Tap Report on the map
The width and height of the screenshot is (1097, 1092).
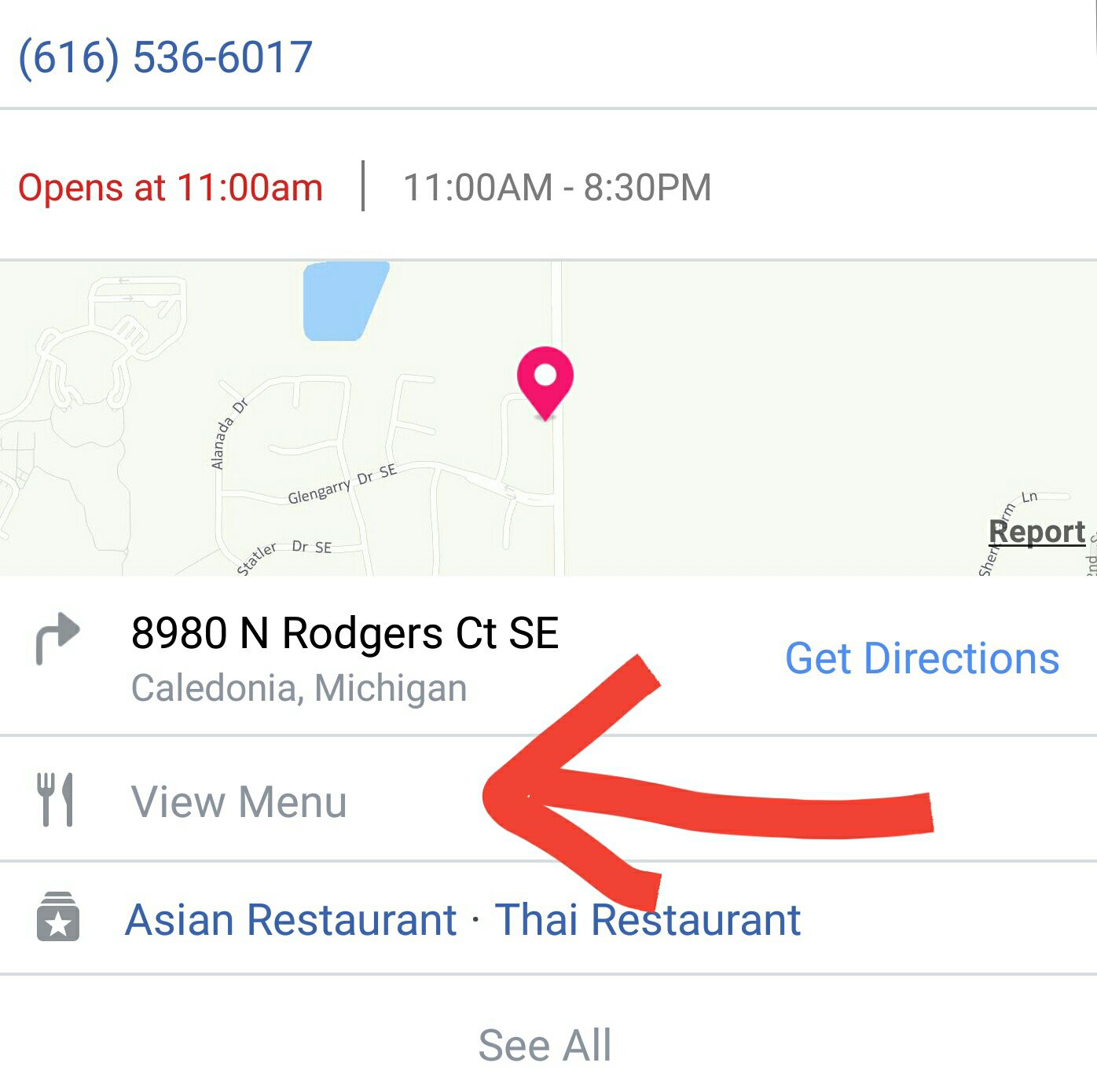click(x=1036, y=532)
